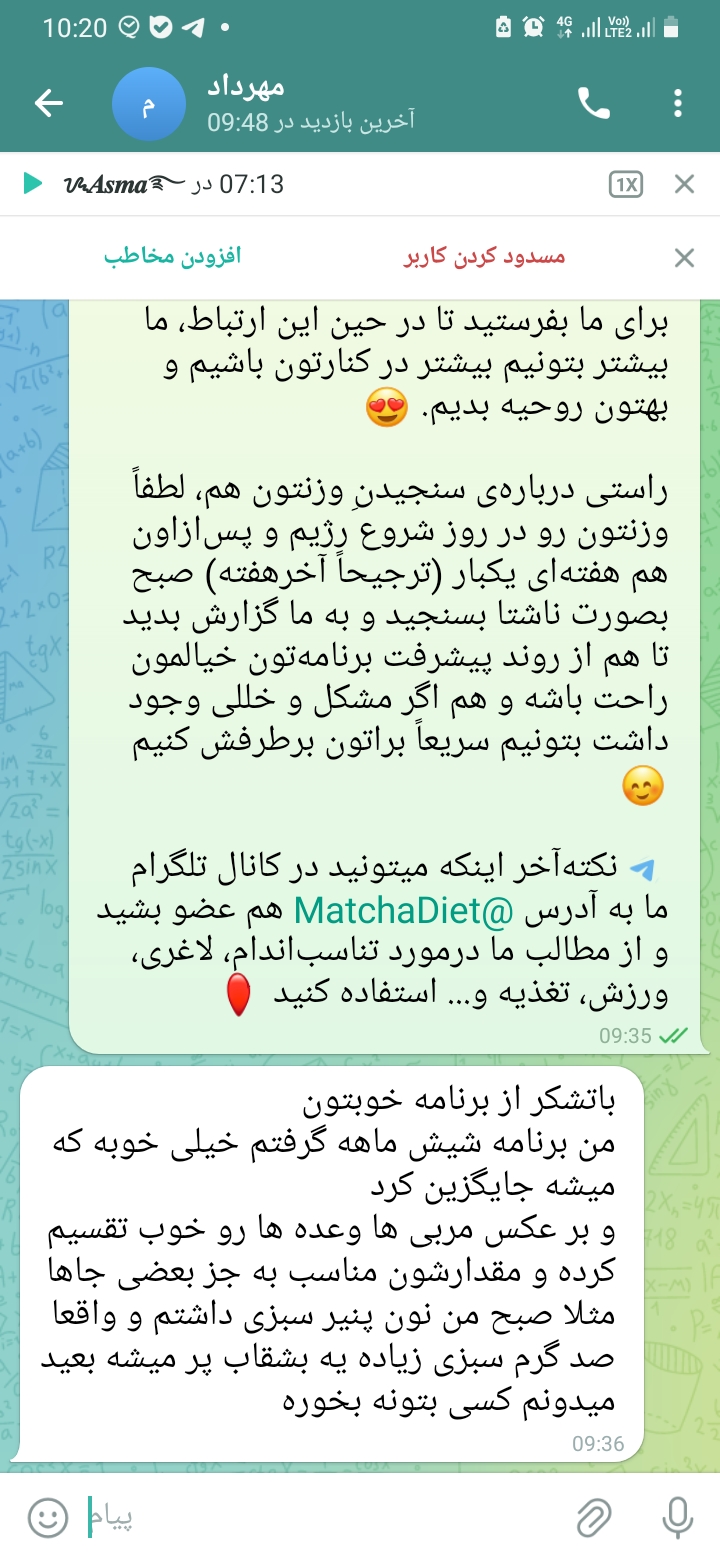Image resolution: width=720 pixels, height=1560 pixels.
Task: Close the audio player bar
Action: point(684,184)
